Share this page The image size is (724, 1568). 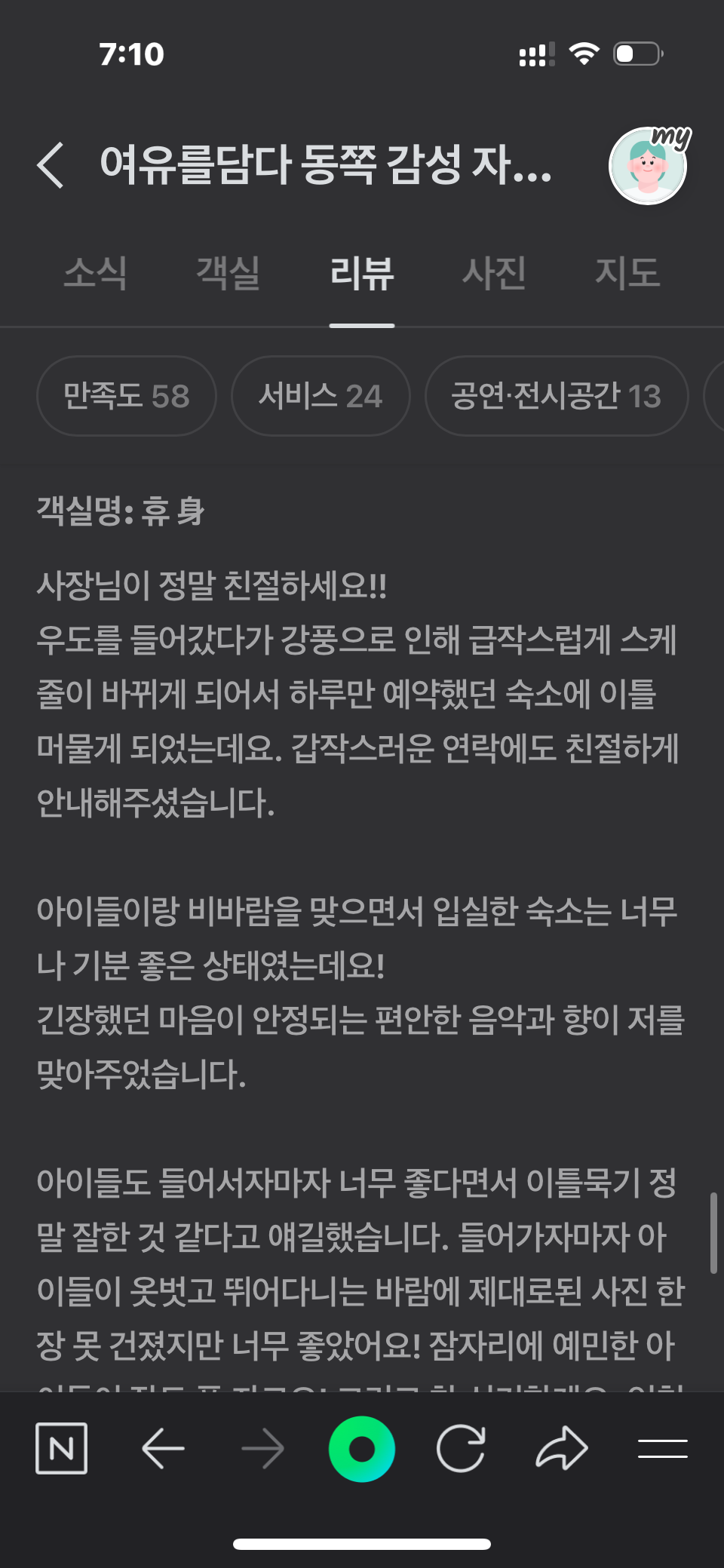(x=561, y=1448)
